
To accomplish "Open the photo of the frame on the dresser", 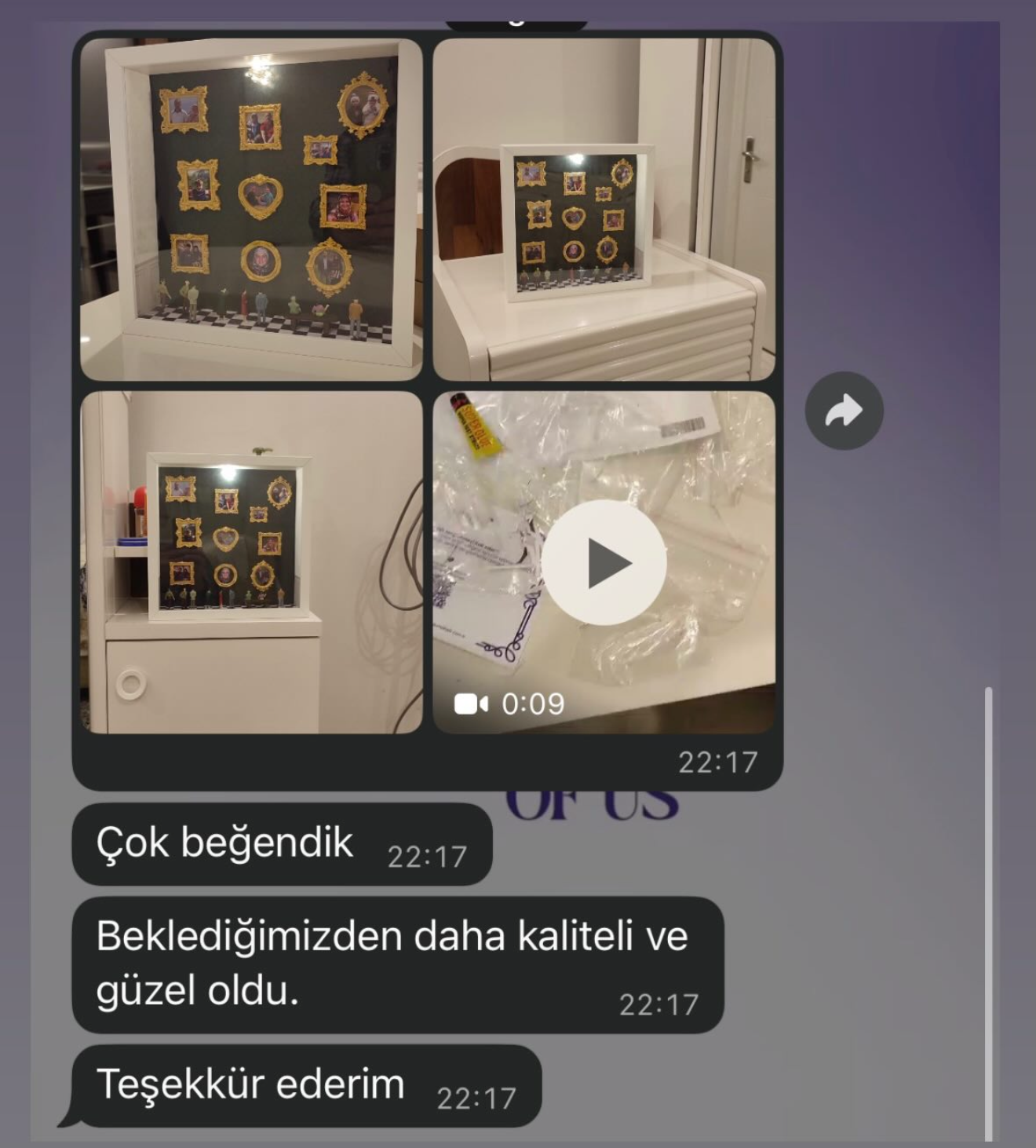I will 604,209.
